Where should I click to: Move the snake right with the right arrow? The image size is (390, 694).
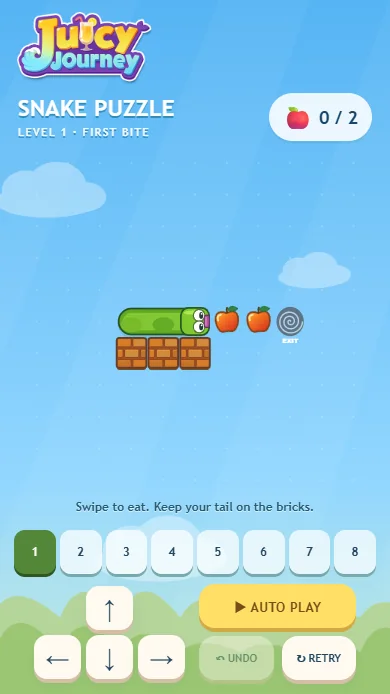pyautogui.click(x=161, y=658)
